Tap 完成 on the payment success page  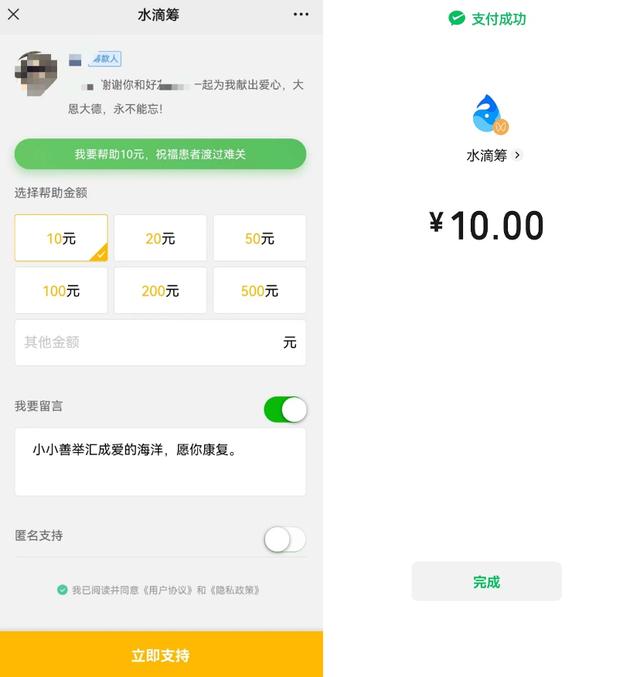(x=486, y=582)
